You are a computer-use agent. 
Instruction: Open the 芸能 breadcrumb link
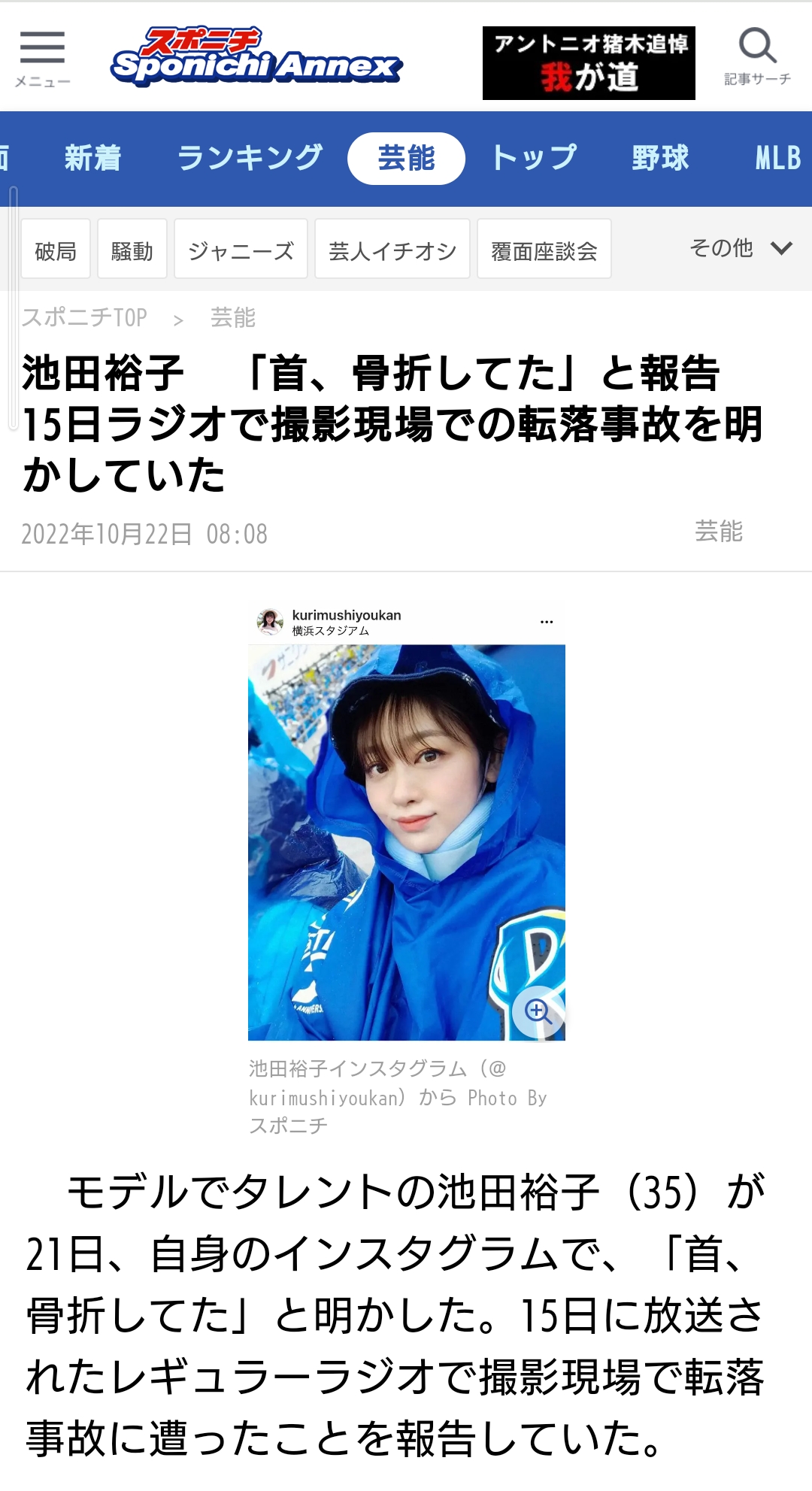[x=233, y=318]
